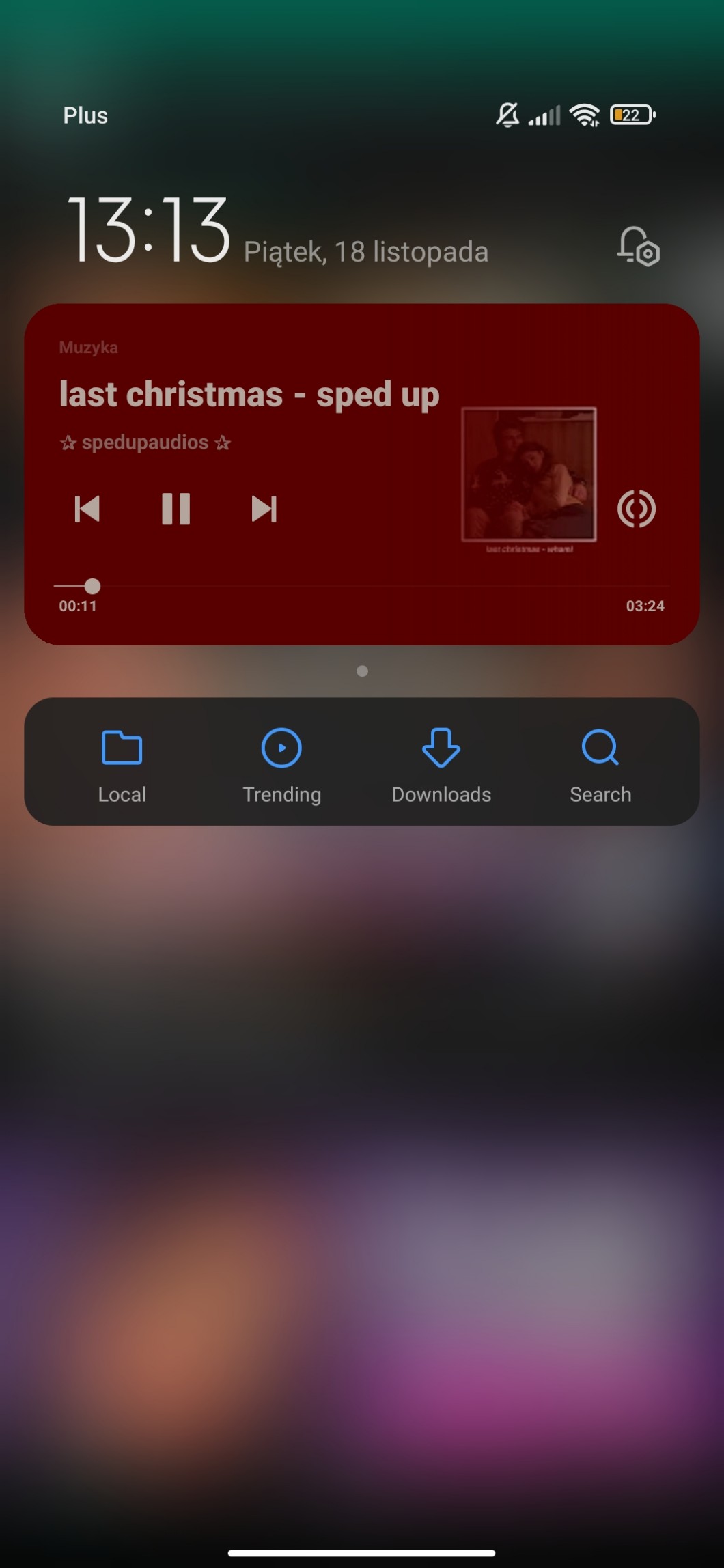
Task: Open the audio output switcher icon
Action: pos(636,509)
